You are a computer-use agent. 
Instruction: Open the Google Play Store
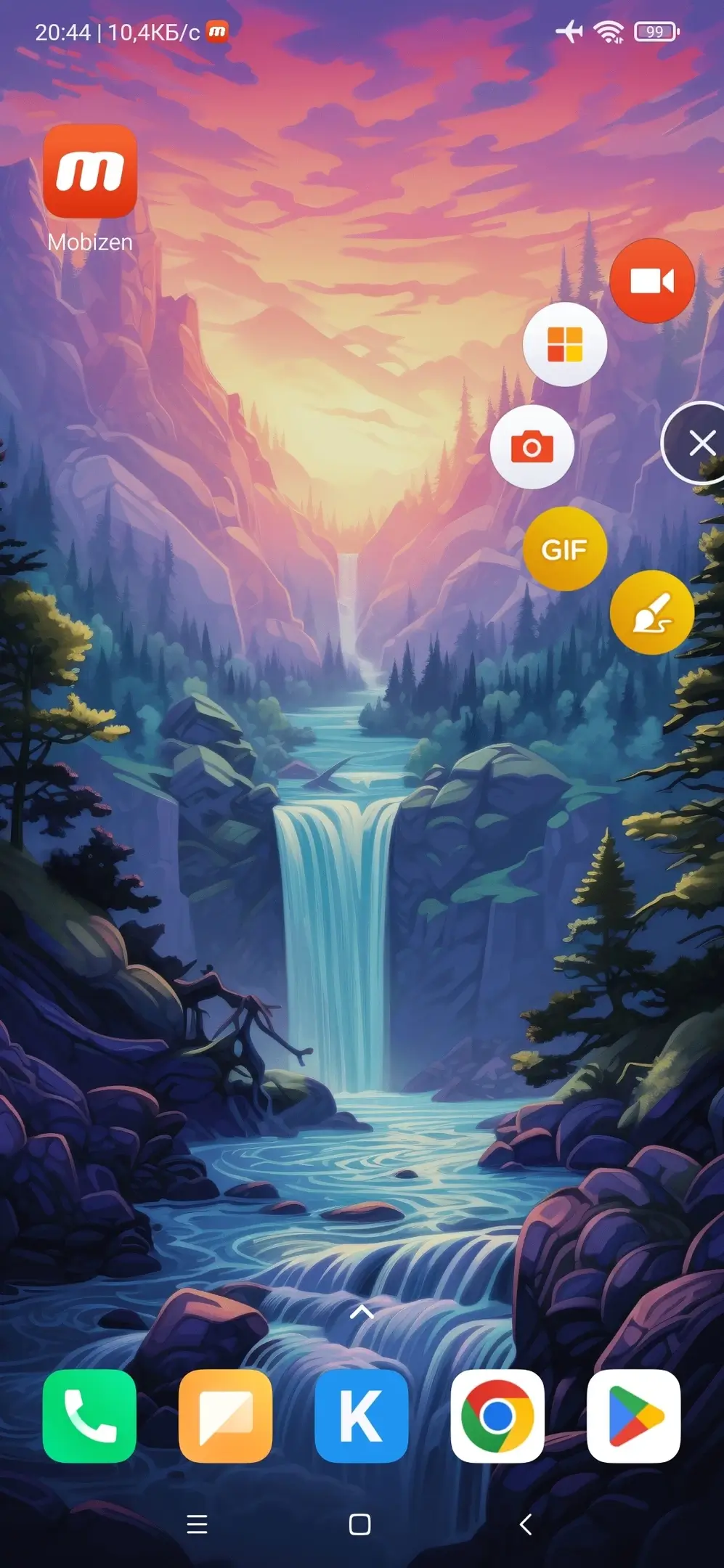pyautogui.click(x=633, y=1416)
